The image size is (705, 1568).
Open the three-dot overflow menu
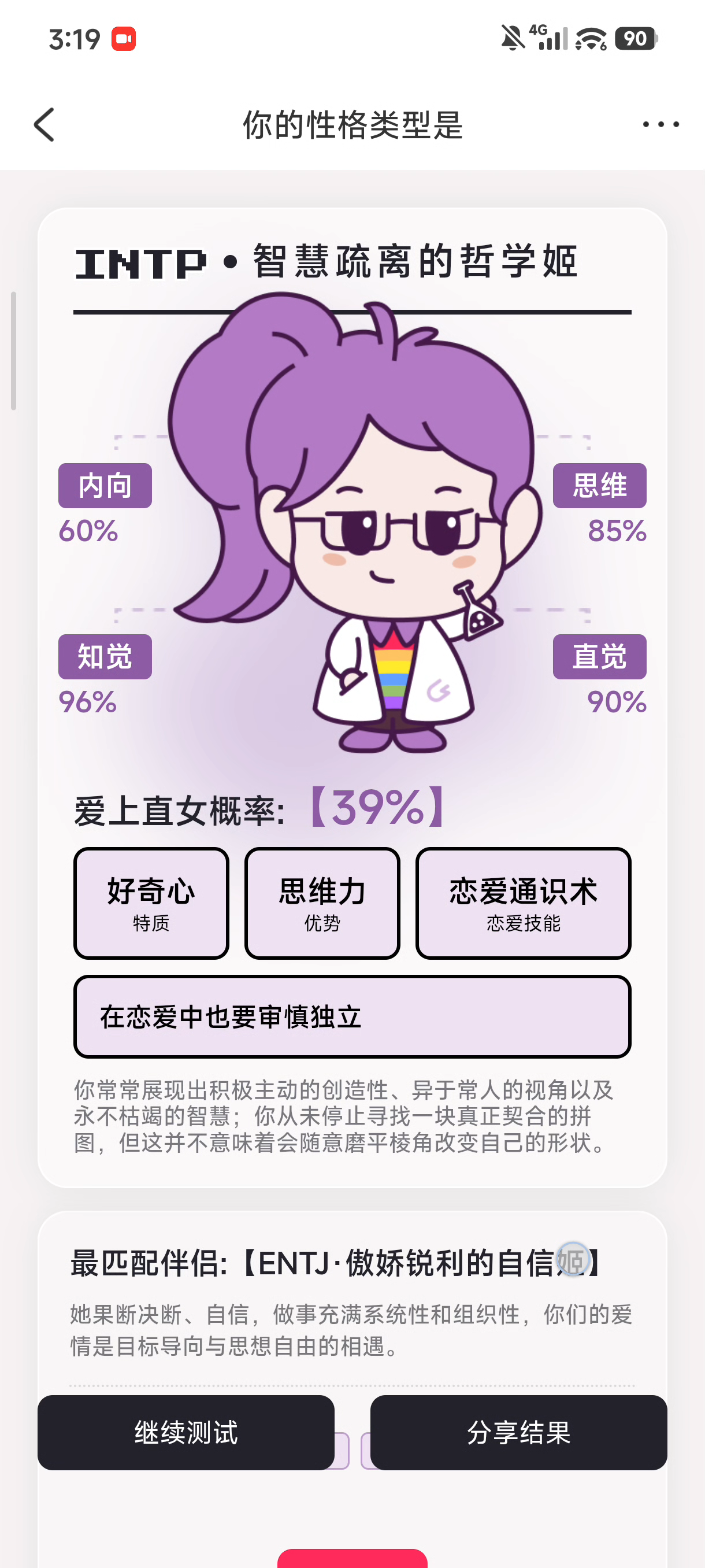click(660, 124)
